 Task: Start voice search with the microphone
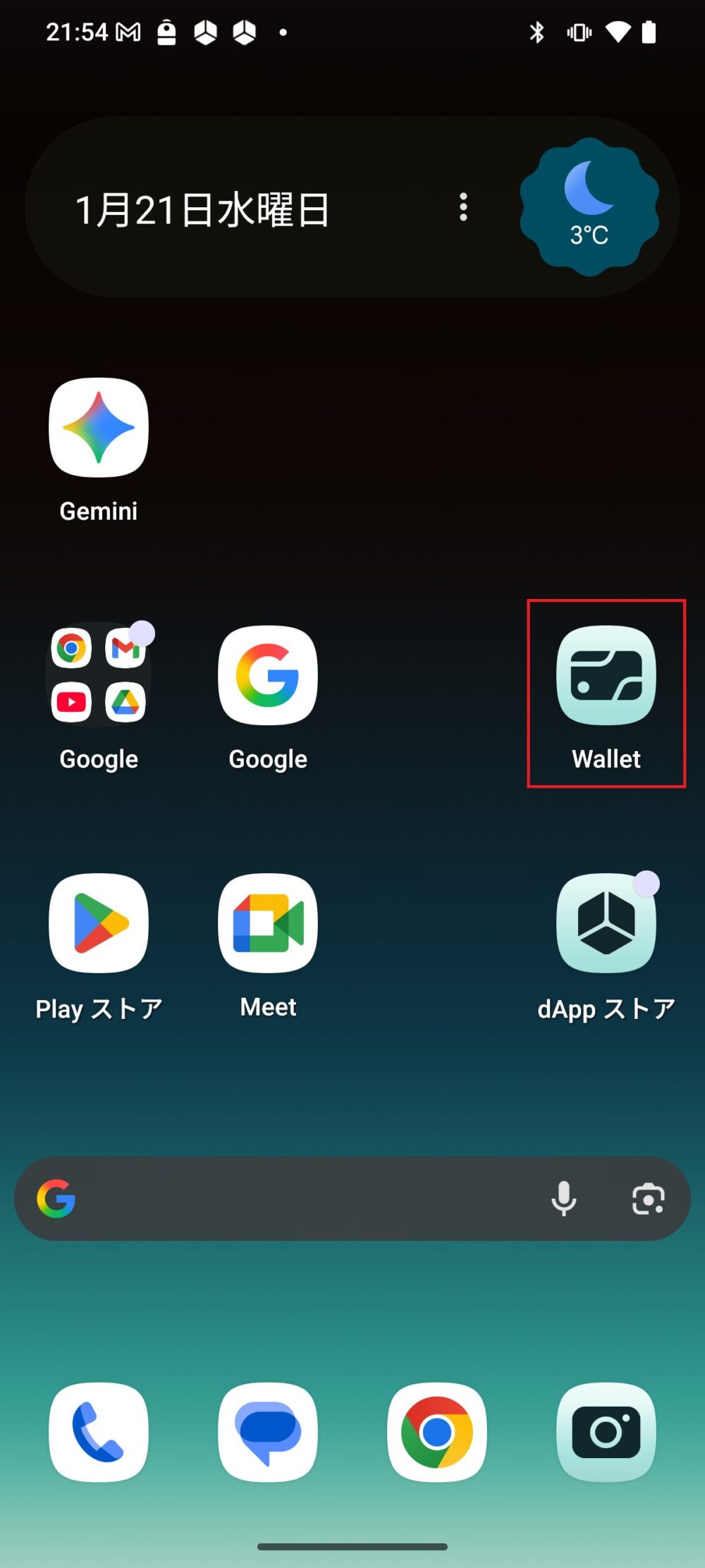(563, 1199)
